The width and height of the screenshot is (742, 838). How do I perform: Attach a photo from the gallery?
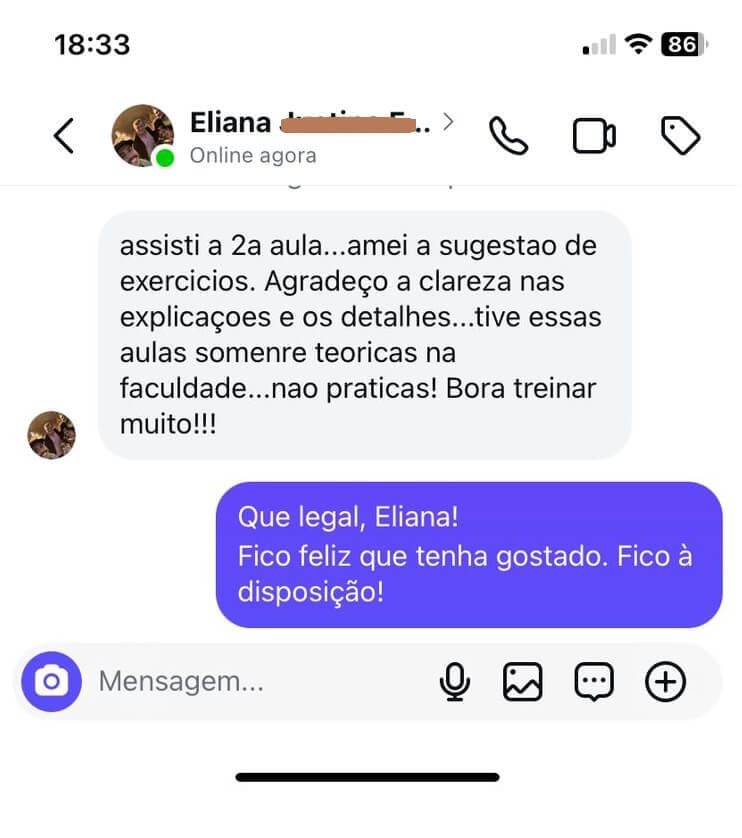tap(522, 682)
